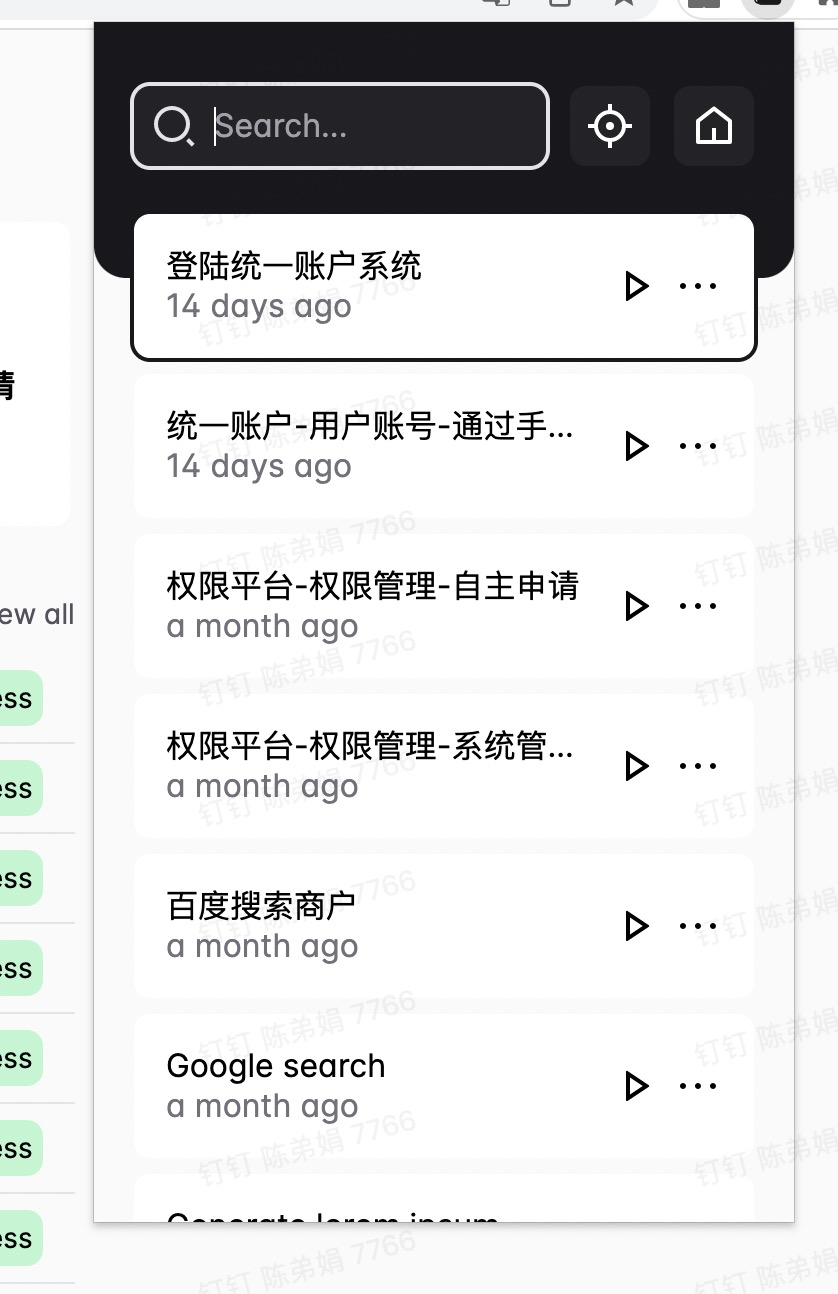This screenshot has width=838, height=1294.
Task: Open the 百度搜索商户 workflow card
Action: point(370,926)
